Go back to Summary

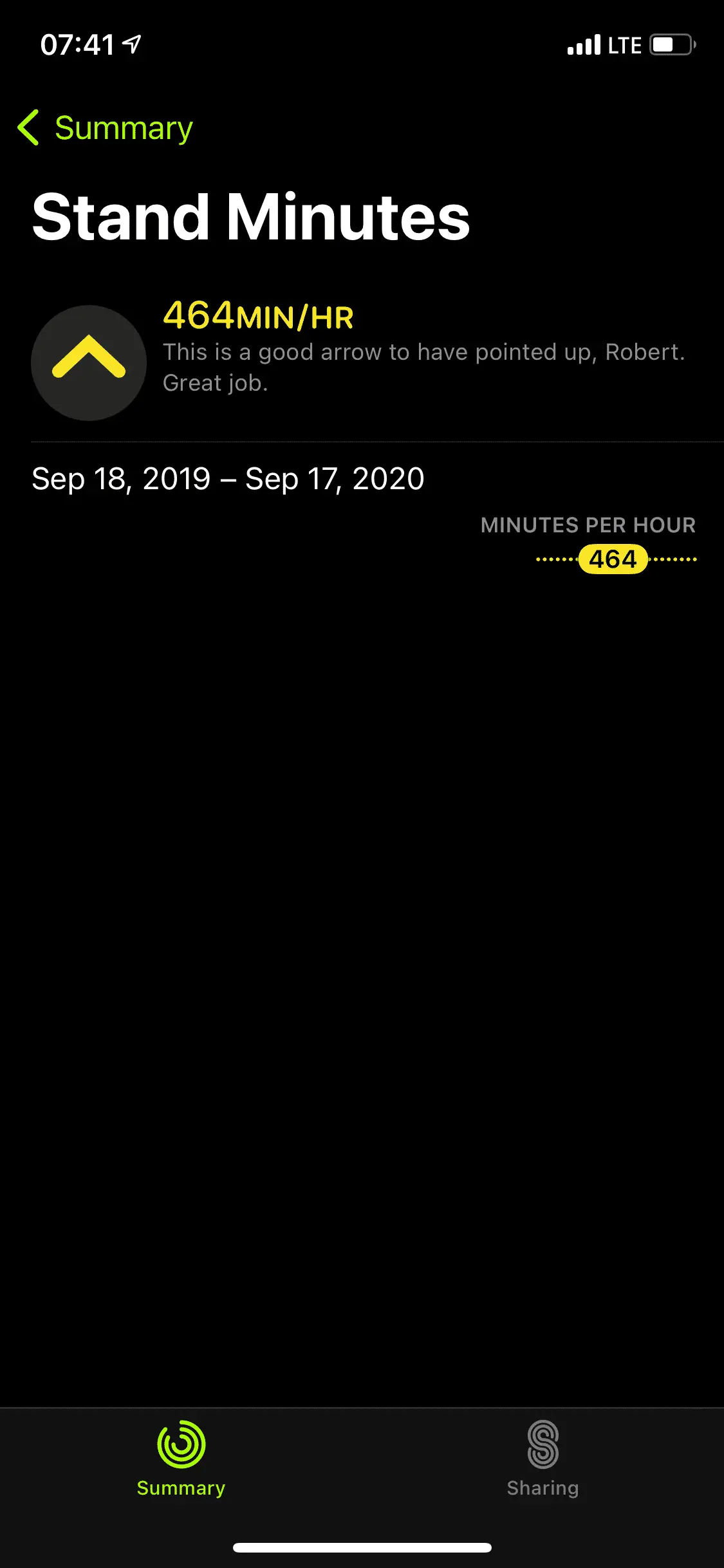pos(106,128)
